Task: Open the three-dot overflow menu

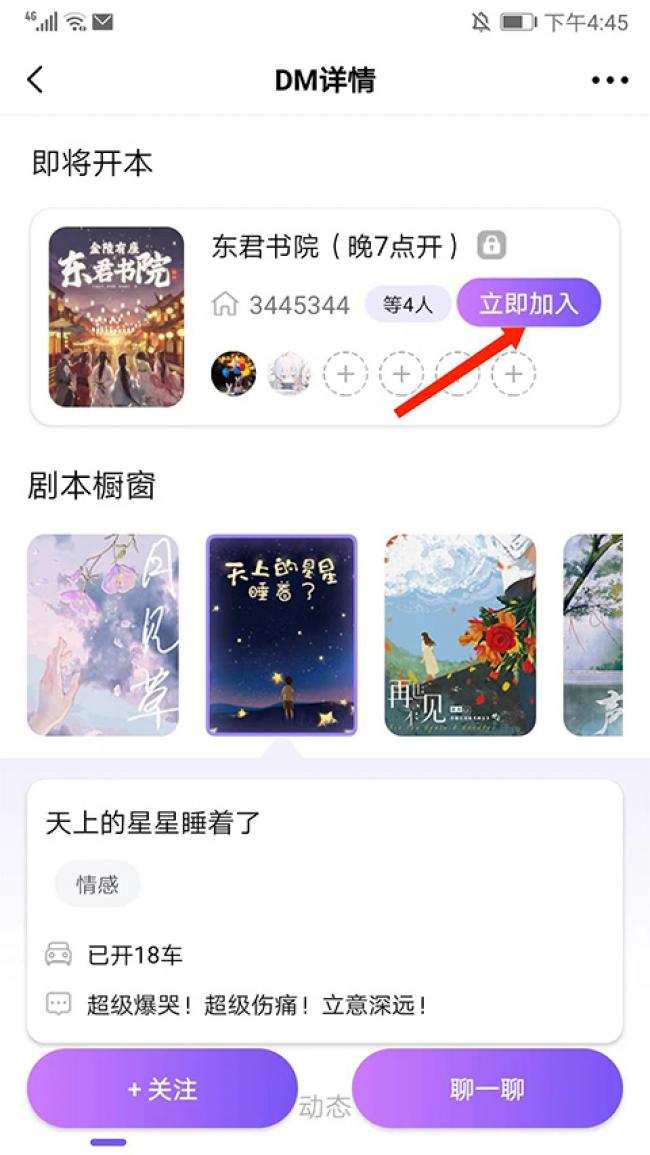Action: click(x=609, y=80)
